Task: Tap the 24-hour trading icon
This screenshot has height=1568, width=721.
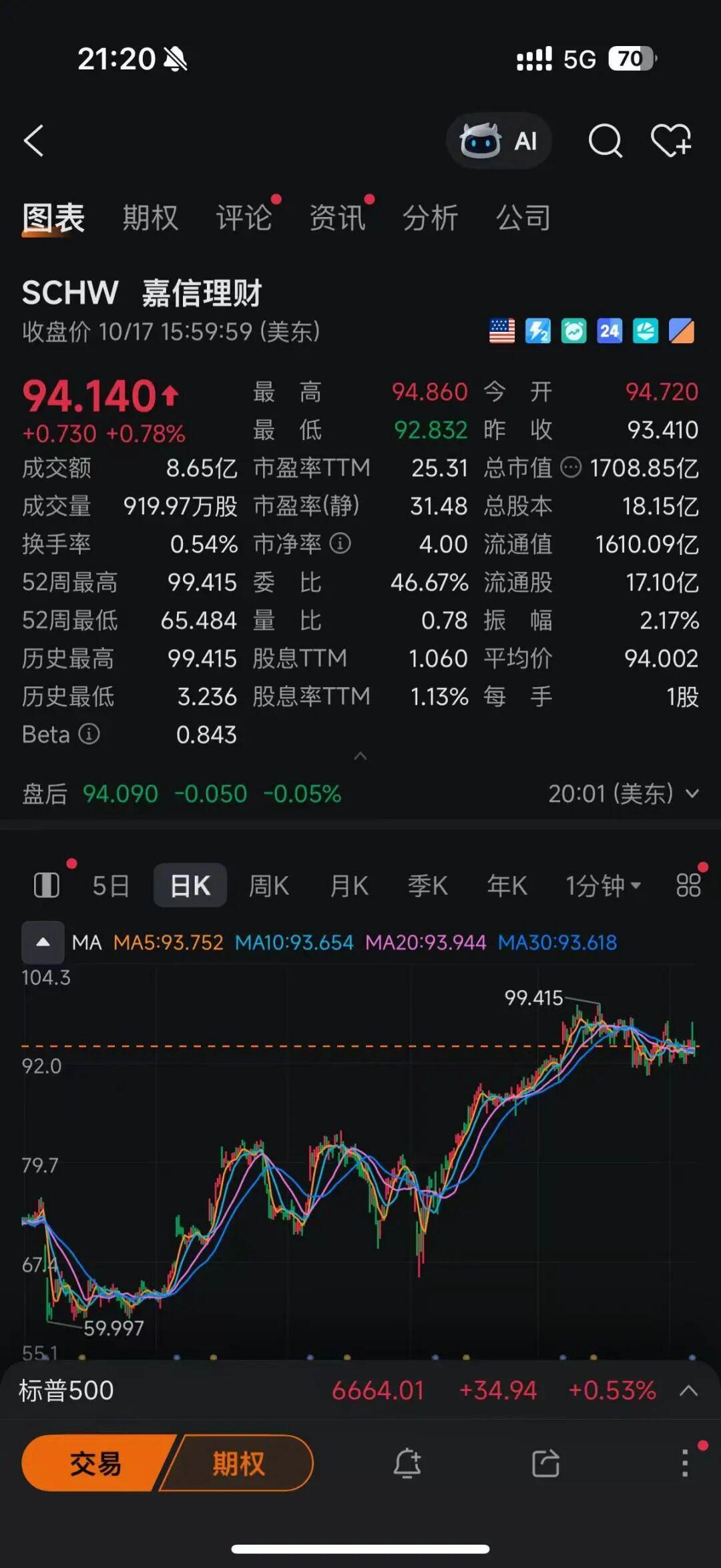Action: (x=609, y=331)
